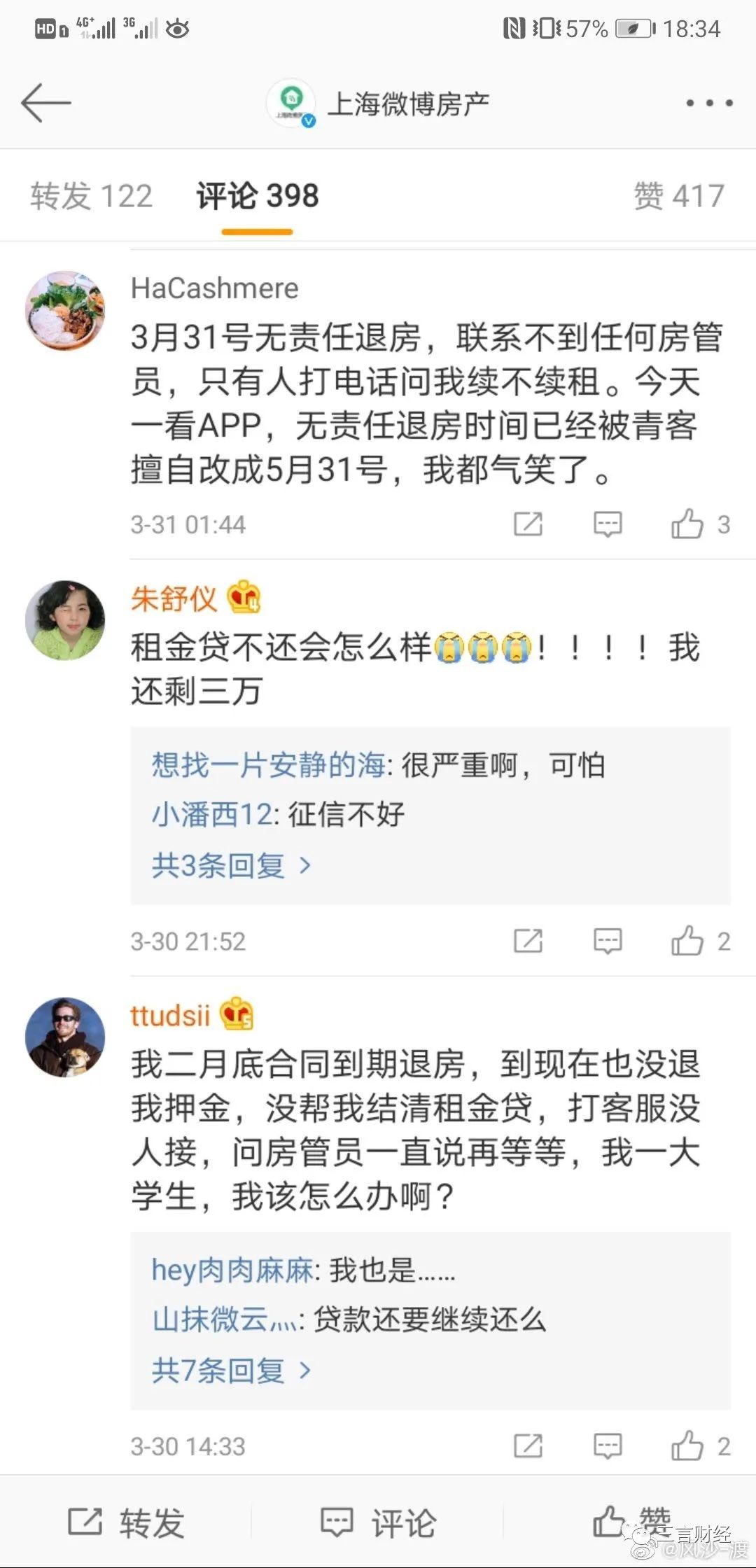The height and width of the screenshot is (1568, 756).
Task: Open the three-dot overflow menu
Action: [709, 103]
